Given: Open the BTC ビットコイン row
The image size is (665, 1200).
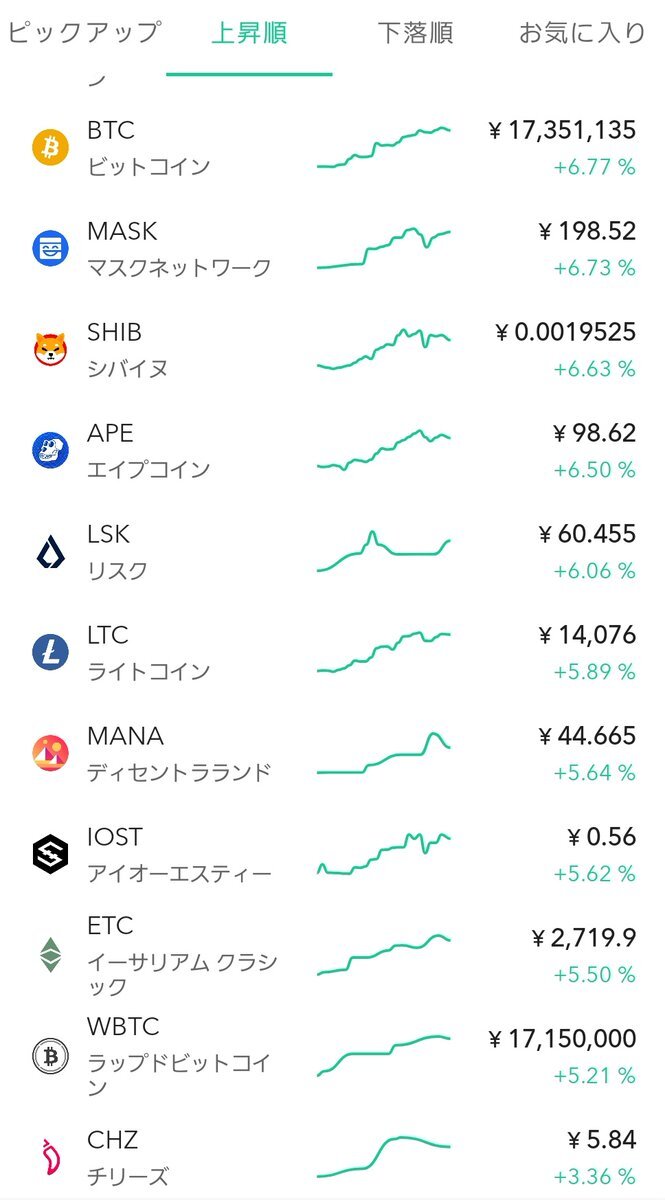Looking at the screenshot, I should [x=332, y=148].
